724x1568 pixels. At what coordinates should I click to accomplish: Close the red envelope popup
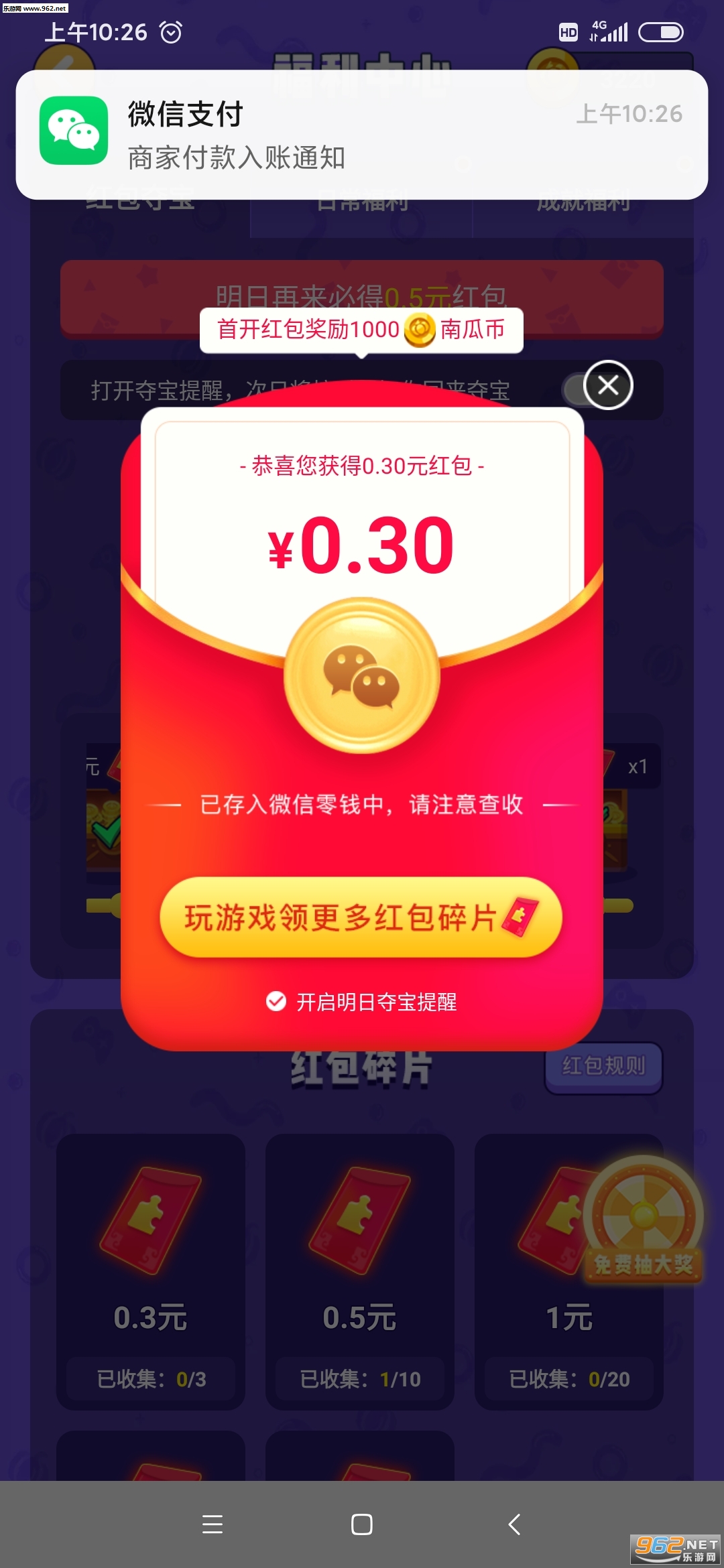[x=608, y=385]
